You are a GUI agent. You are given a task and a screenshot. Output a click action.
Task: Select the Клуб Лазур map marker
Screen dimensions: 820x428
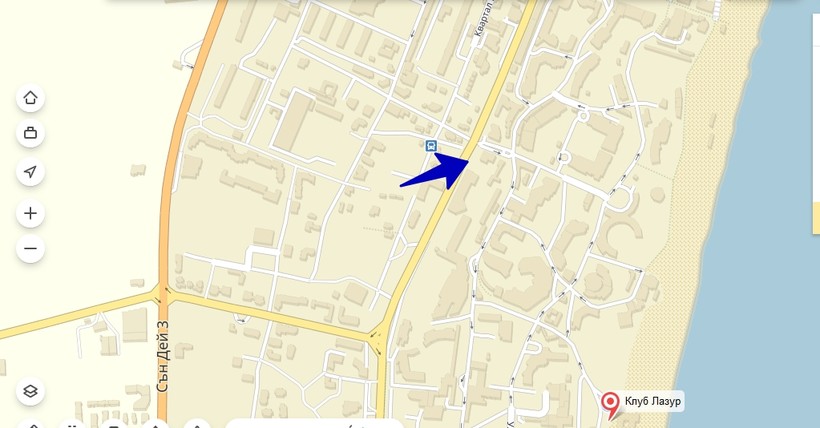point(610,403)
